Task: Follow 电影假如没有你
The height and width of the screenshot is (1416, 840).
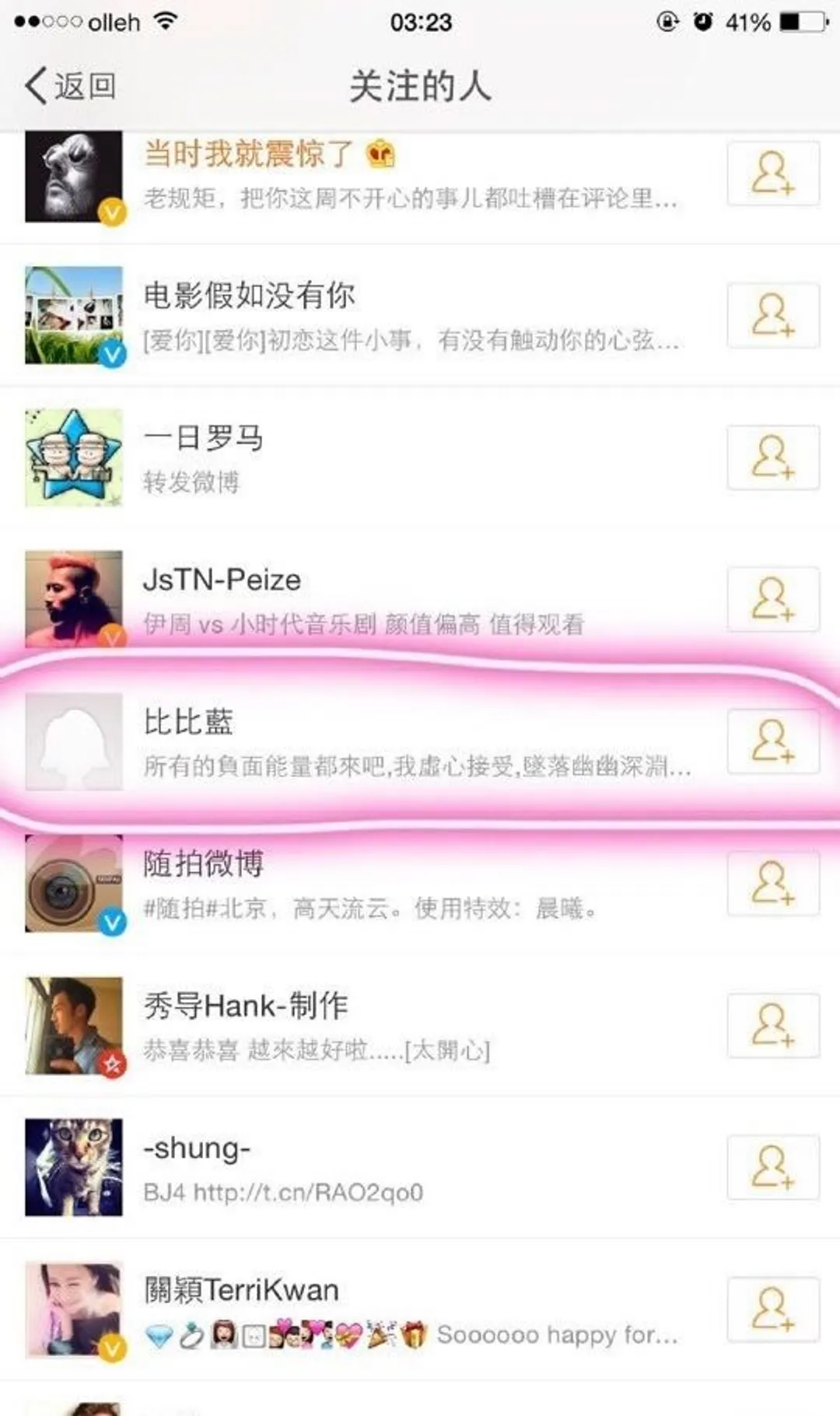Action: pyautogui.click(x=773, y=315)
